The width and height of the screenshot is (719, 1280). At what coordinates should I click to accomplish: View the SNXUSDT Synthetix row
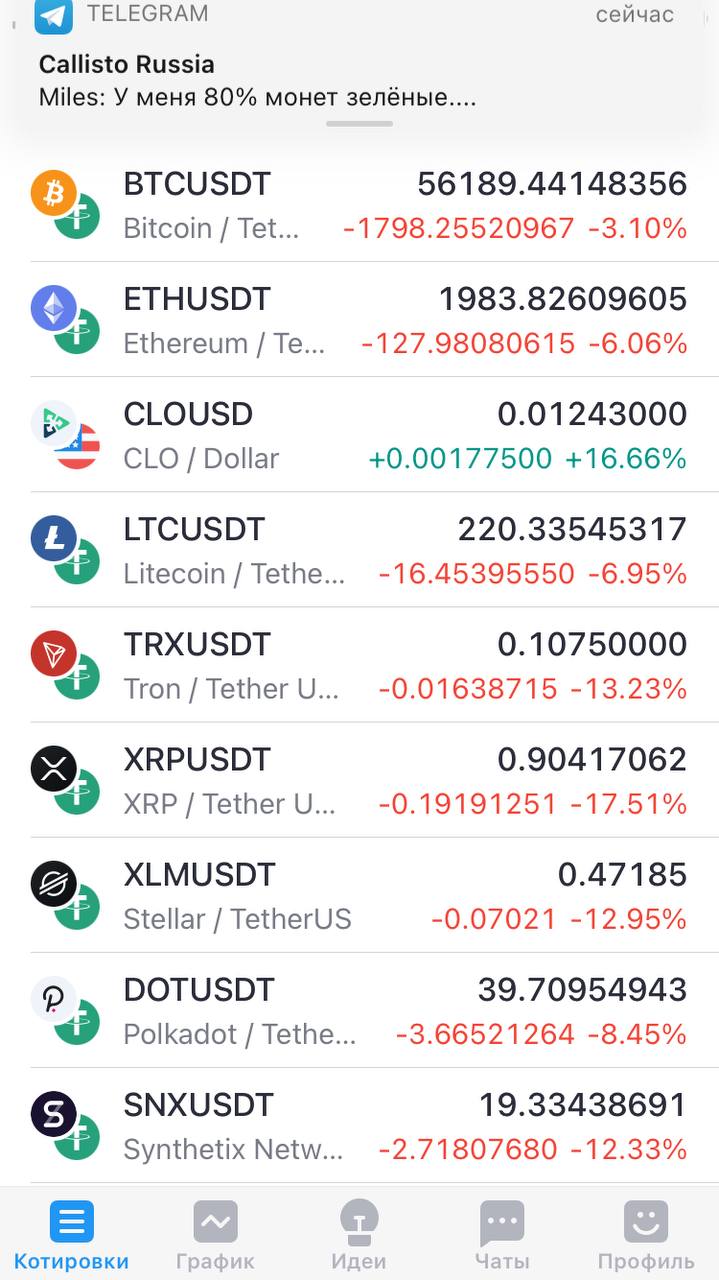(x=359, y=1125)
